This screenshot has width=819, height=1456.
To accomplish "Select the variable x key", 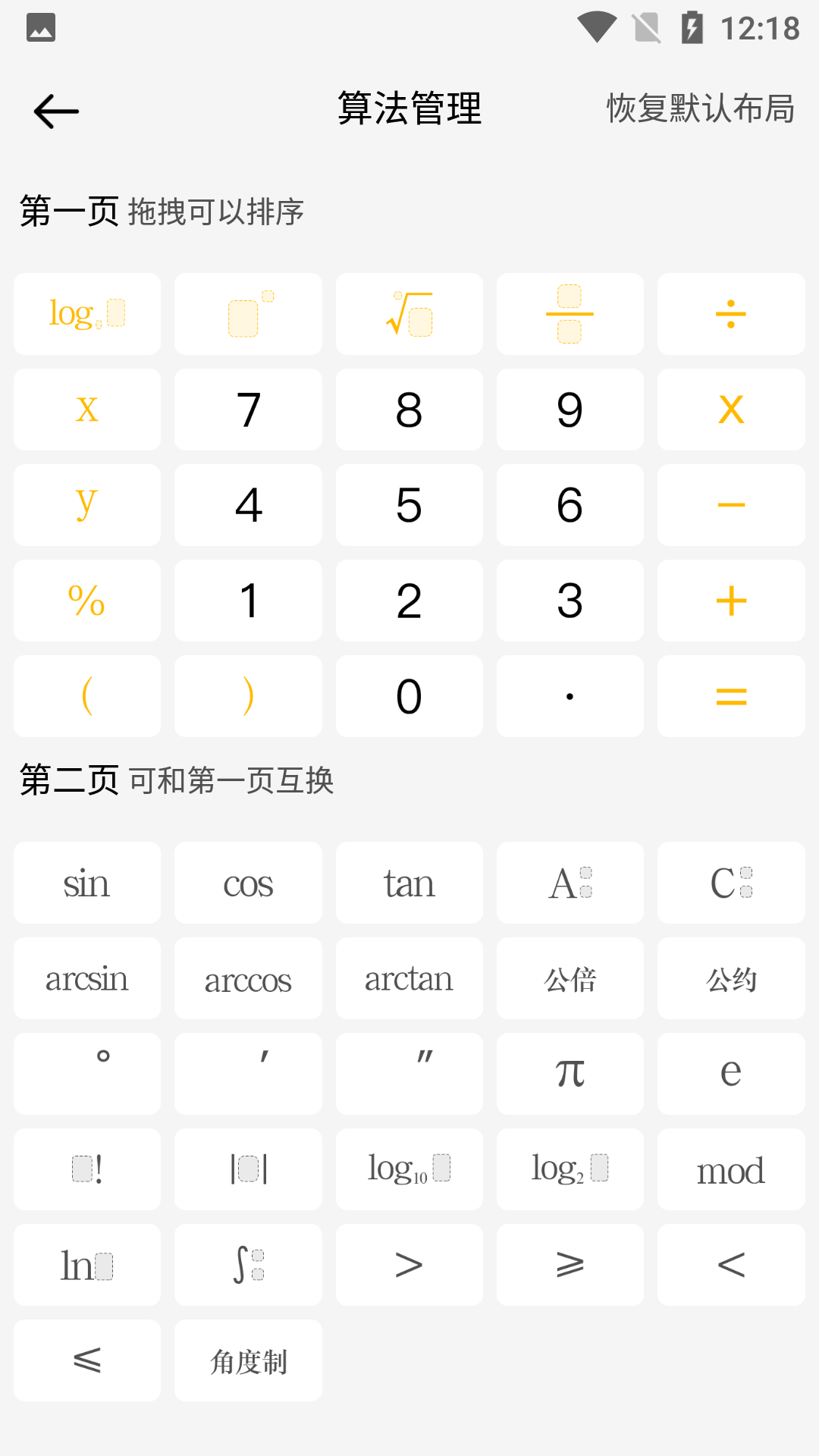I will tap(86, 409).
